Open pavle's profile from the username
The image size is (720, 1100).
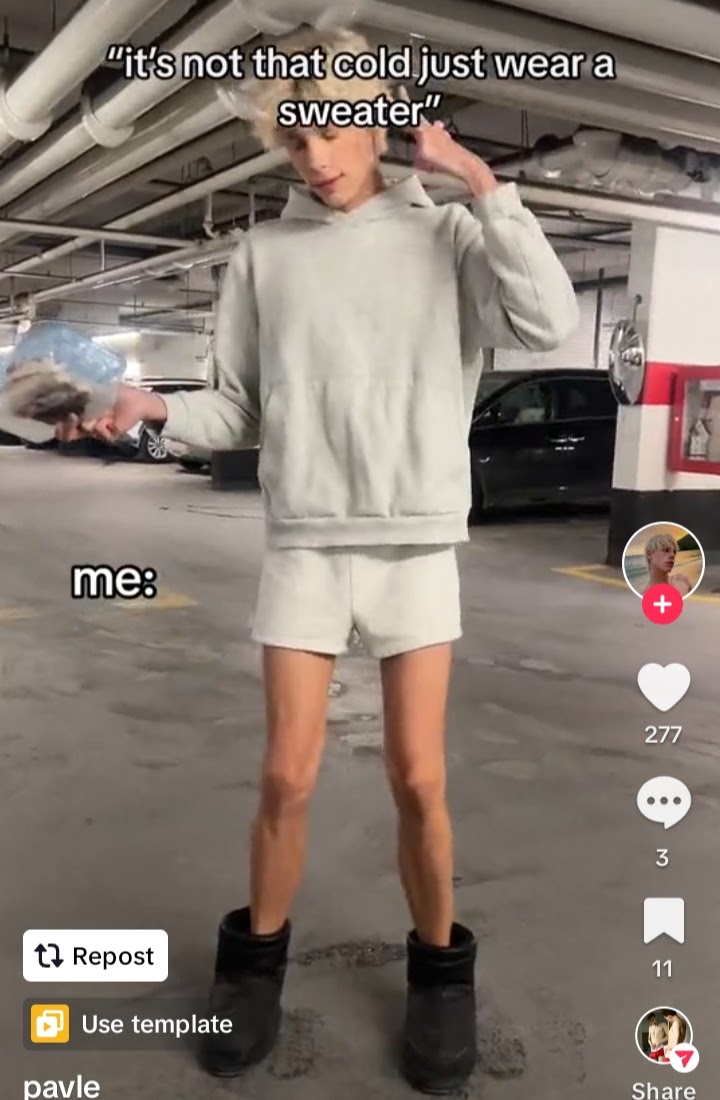tap(62, 1086)
